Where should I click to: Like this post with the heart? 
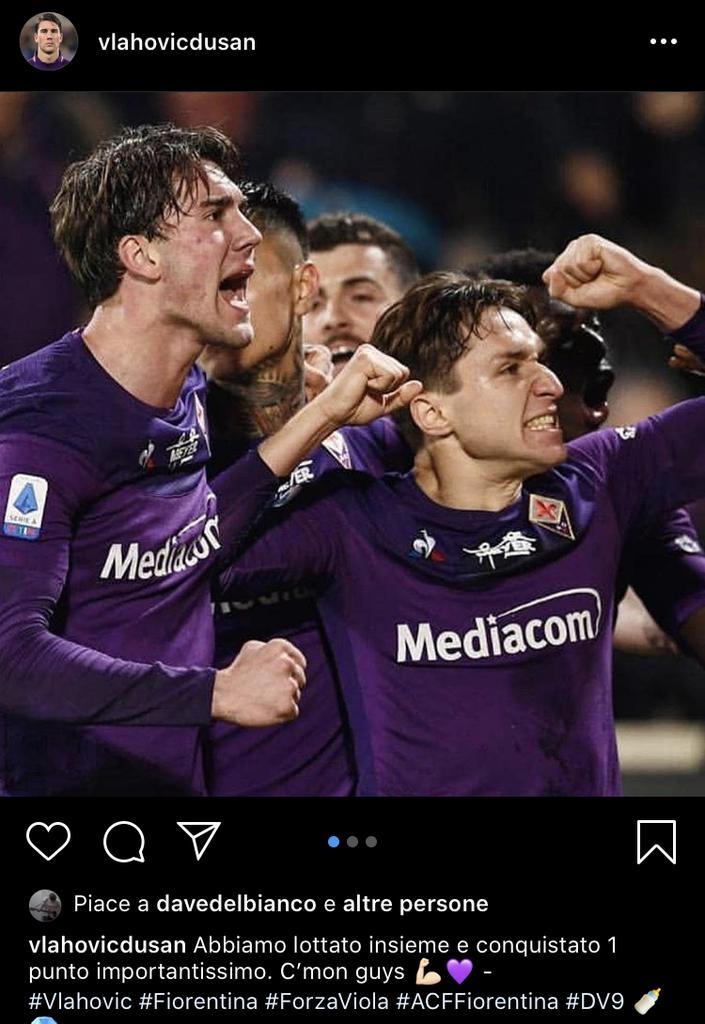48,841
